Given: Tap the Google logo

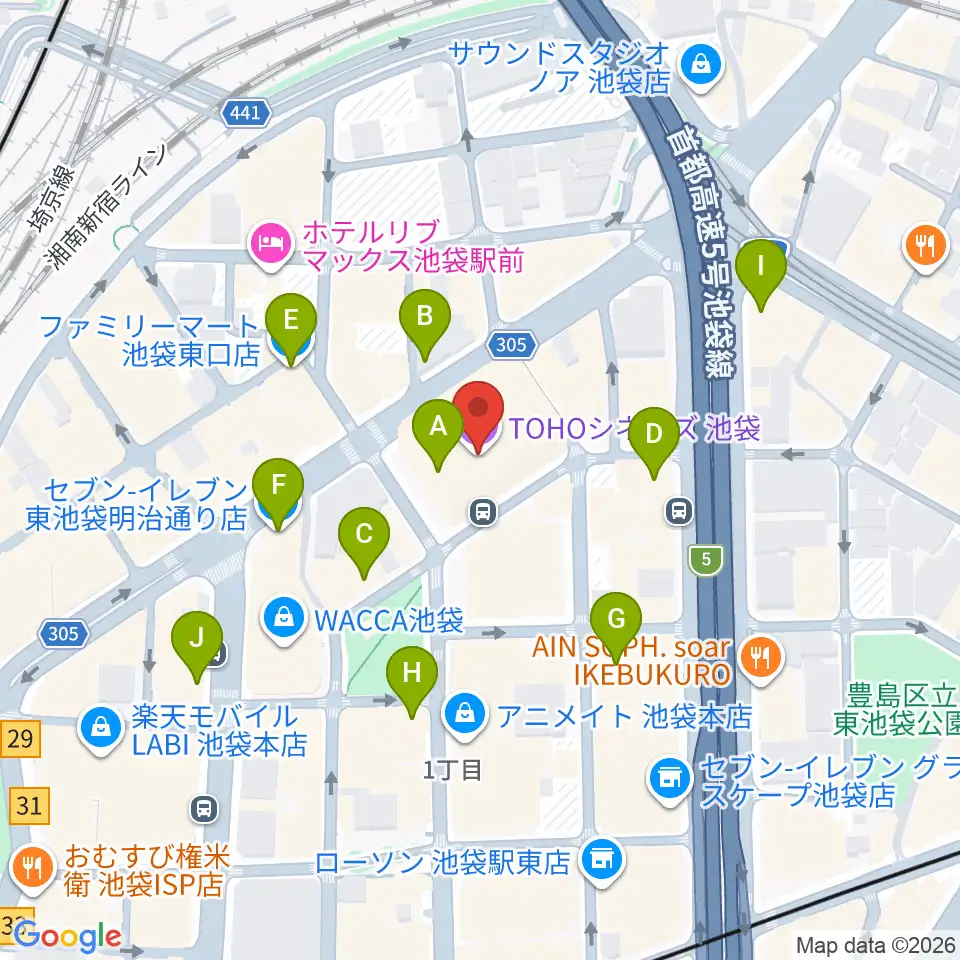Looking at the screenshot, I should tap(68, 937).
